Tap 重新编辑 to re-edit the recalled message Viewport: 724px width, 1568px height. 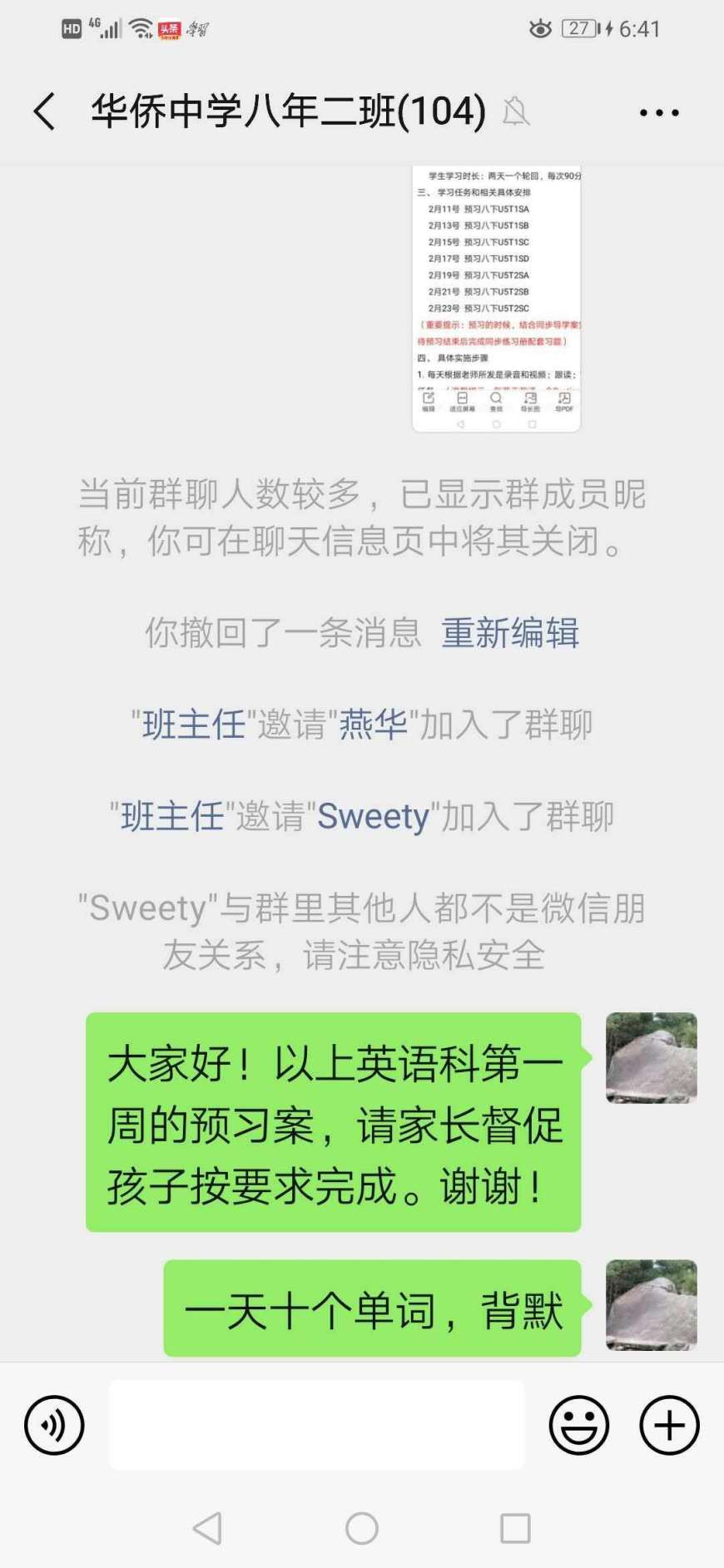tap(509, 633)
